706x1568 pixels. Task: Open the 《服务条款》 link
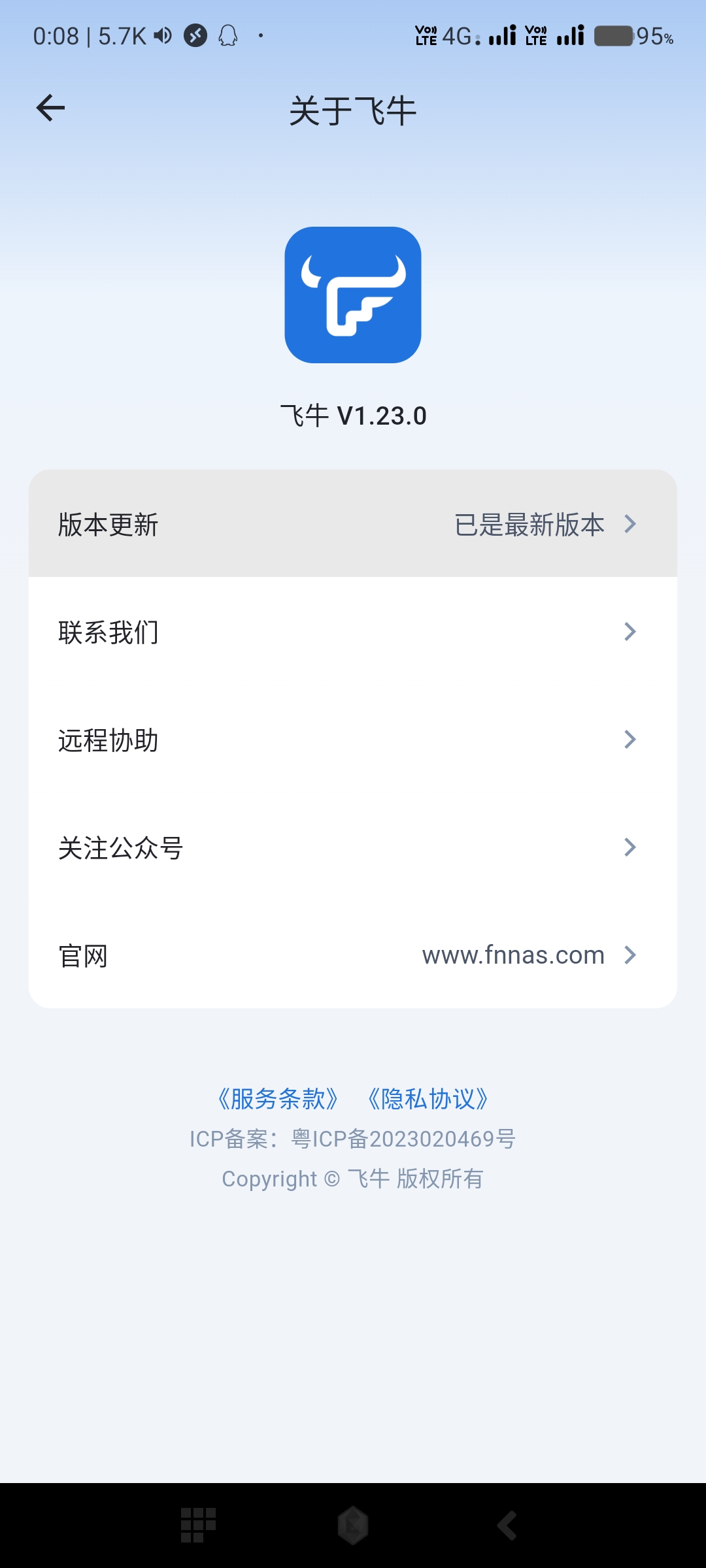point(278,1099)
